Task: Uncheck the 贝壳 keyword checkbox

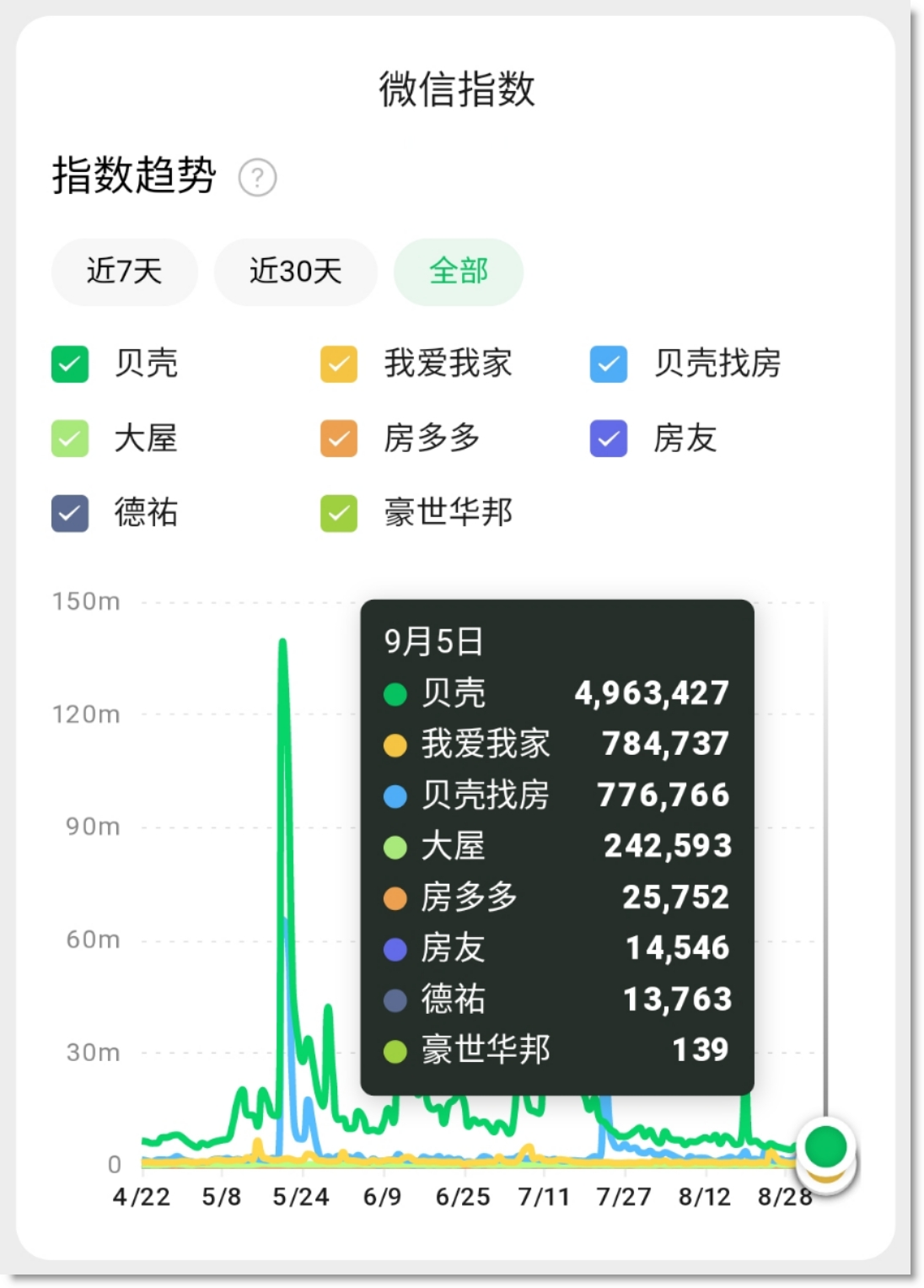Action: tap(70, 364)
